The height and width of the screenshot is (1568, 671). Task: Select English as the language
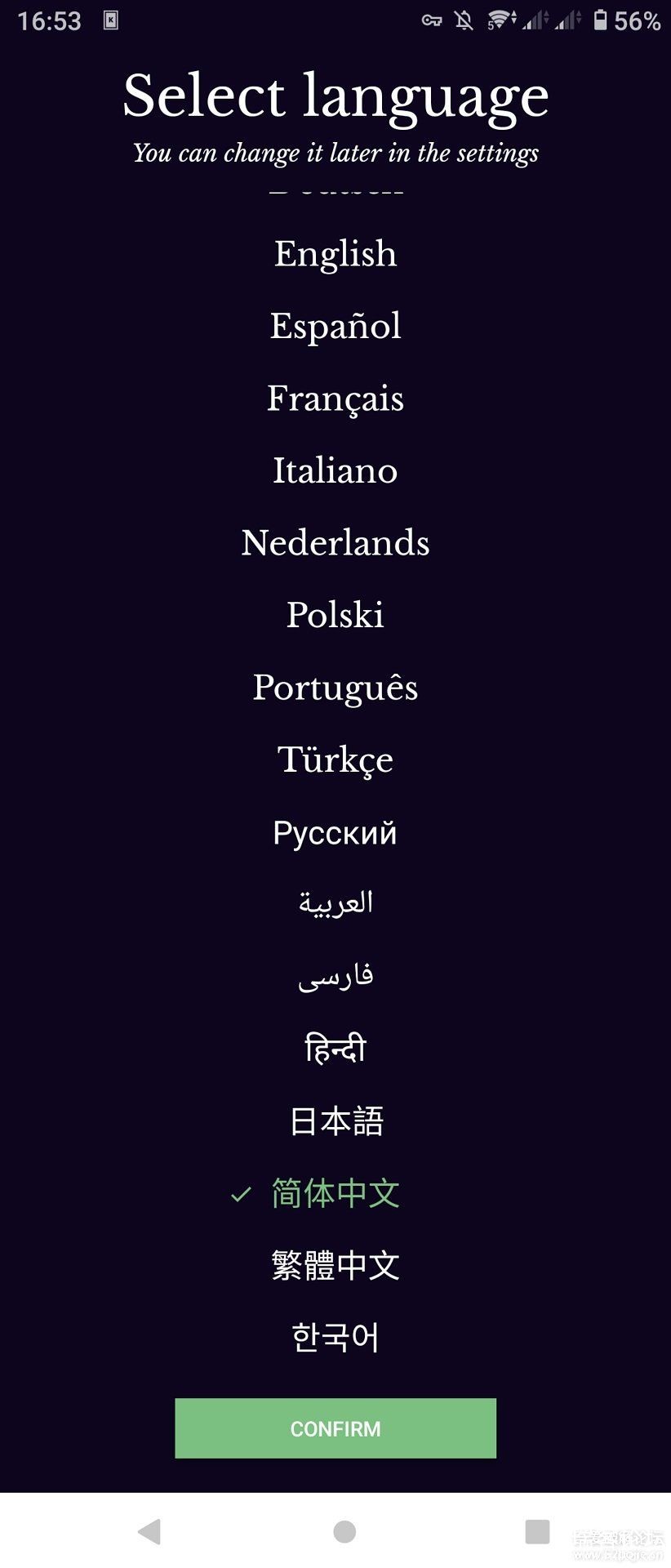click(335, 254)
